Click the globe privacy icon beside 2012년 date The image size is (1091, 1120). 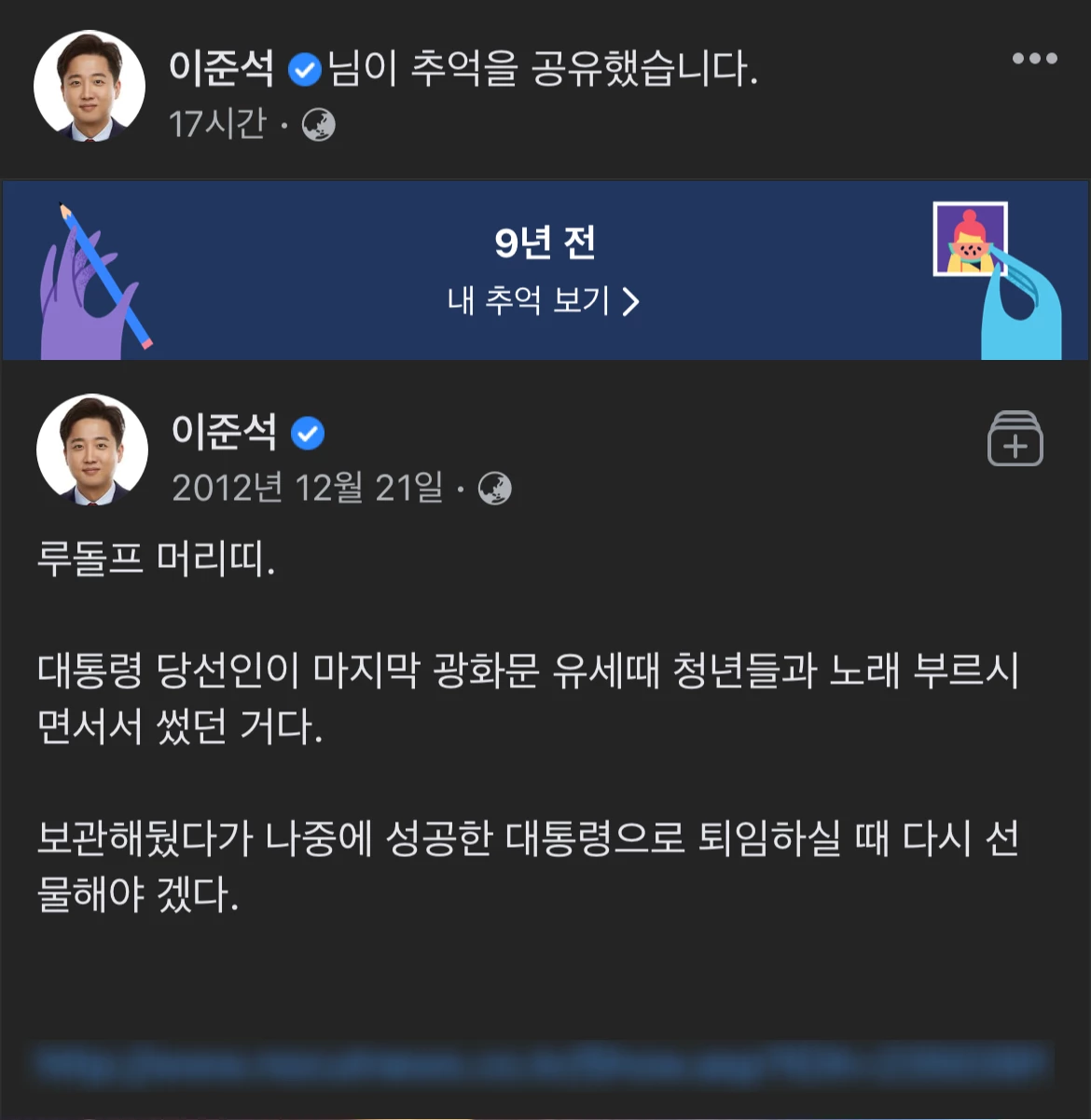[495, 488]
